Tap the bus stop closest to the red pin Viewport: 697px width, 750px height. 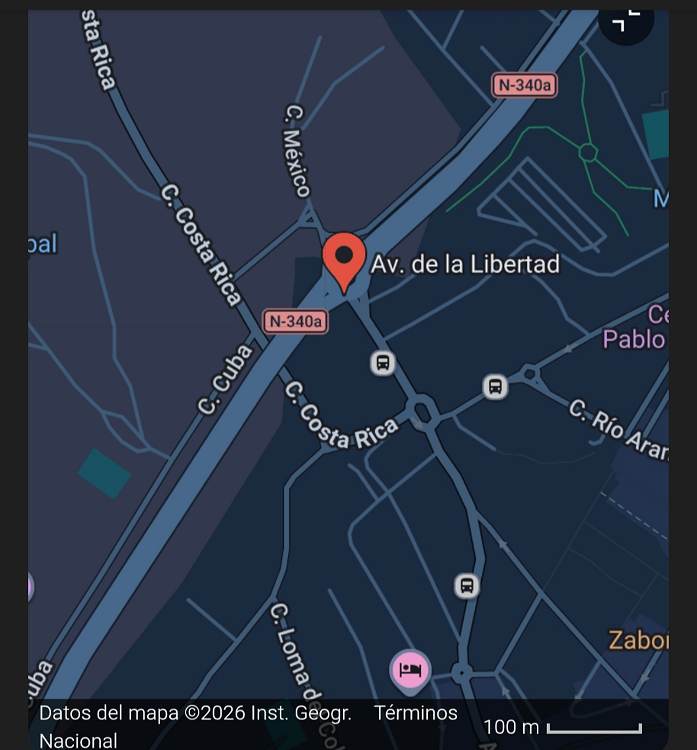382,362
